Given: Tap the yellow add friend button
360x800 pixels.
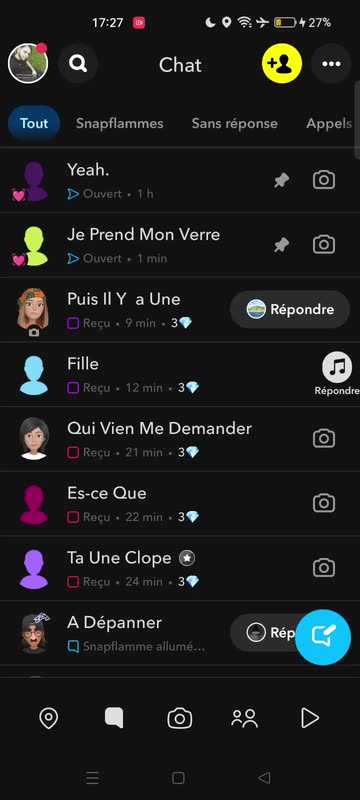Looking at the screenshot, I should coord(282,64).
